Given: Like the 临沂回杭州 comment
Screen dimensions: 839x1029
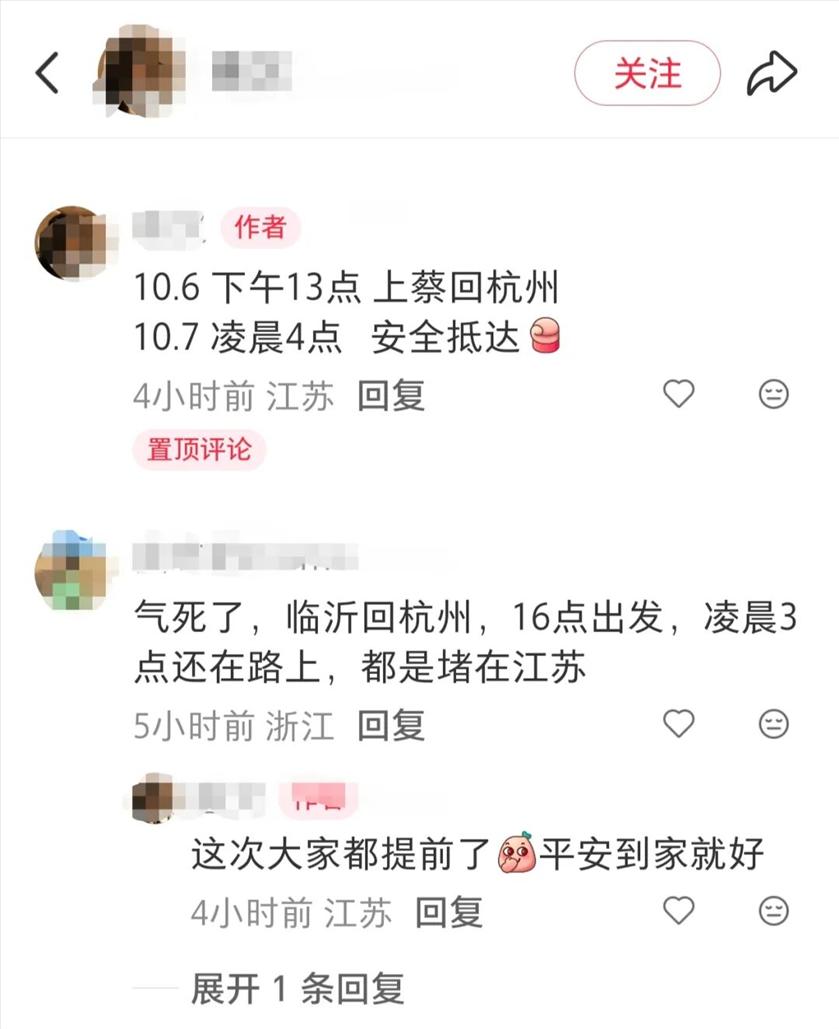Looking at the screenshot, I should coord(679,722).
